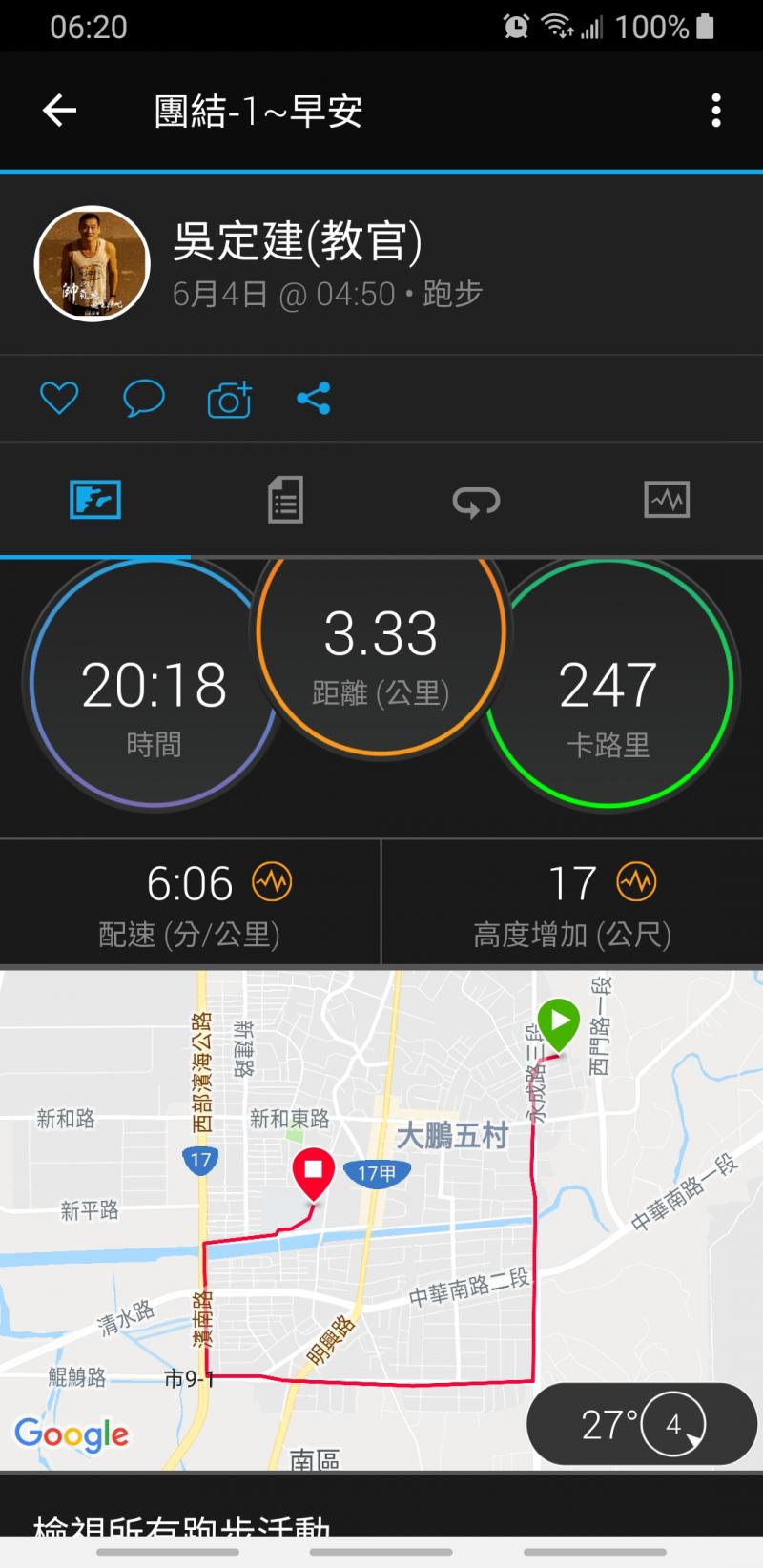The height and width of the screenshot is (1568, 763).
Task: Open the overflow menu
Action: 715,112
